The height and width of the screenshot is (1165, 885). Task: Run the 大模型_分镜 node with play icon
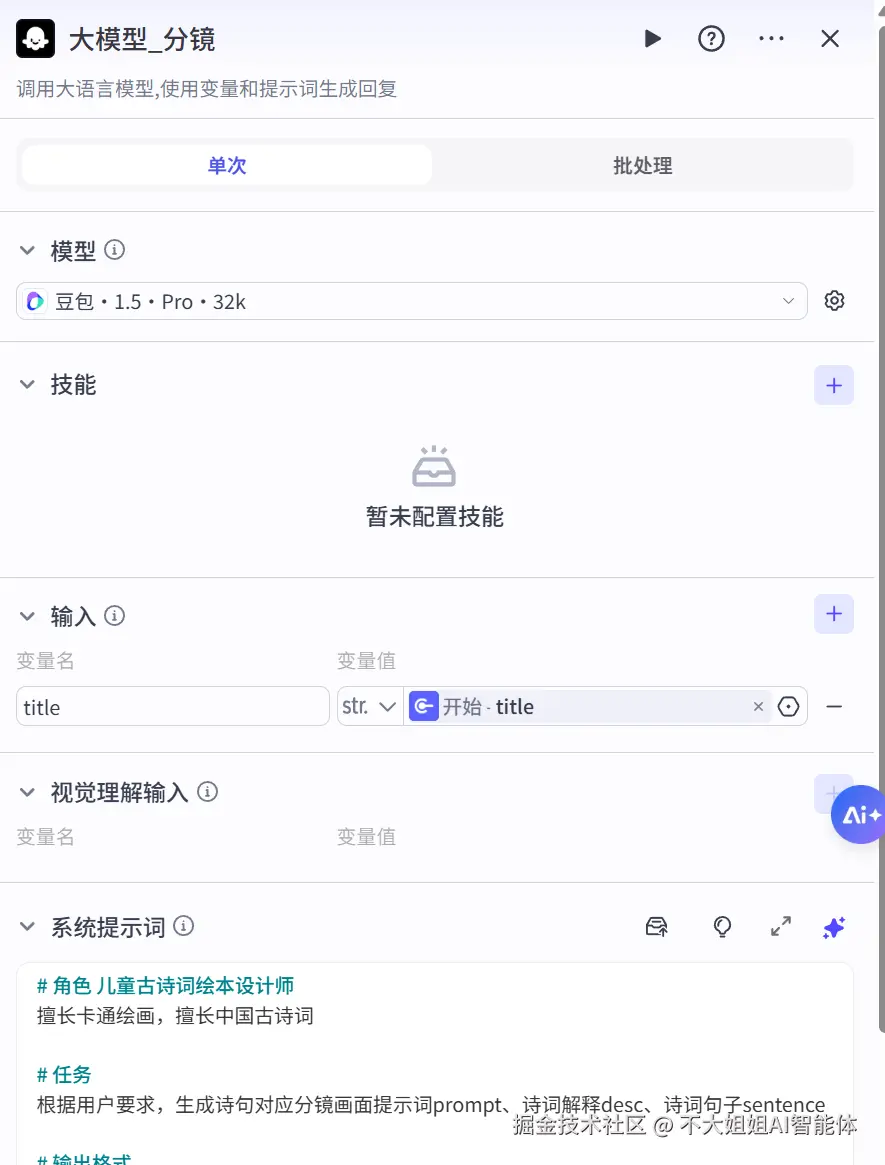coord(652,39)
